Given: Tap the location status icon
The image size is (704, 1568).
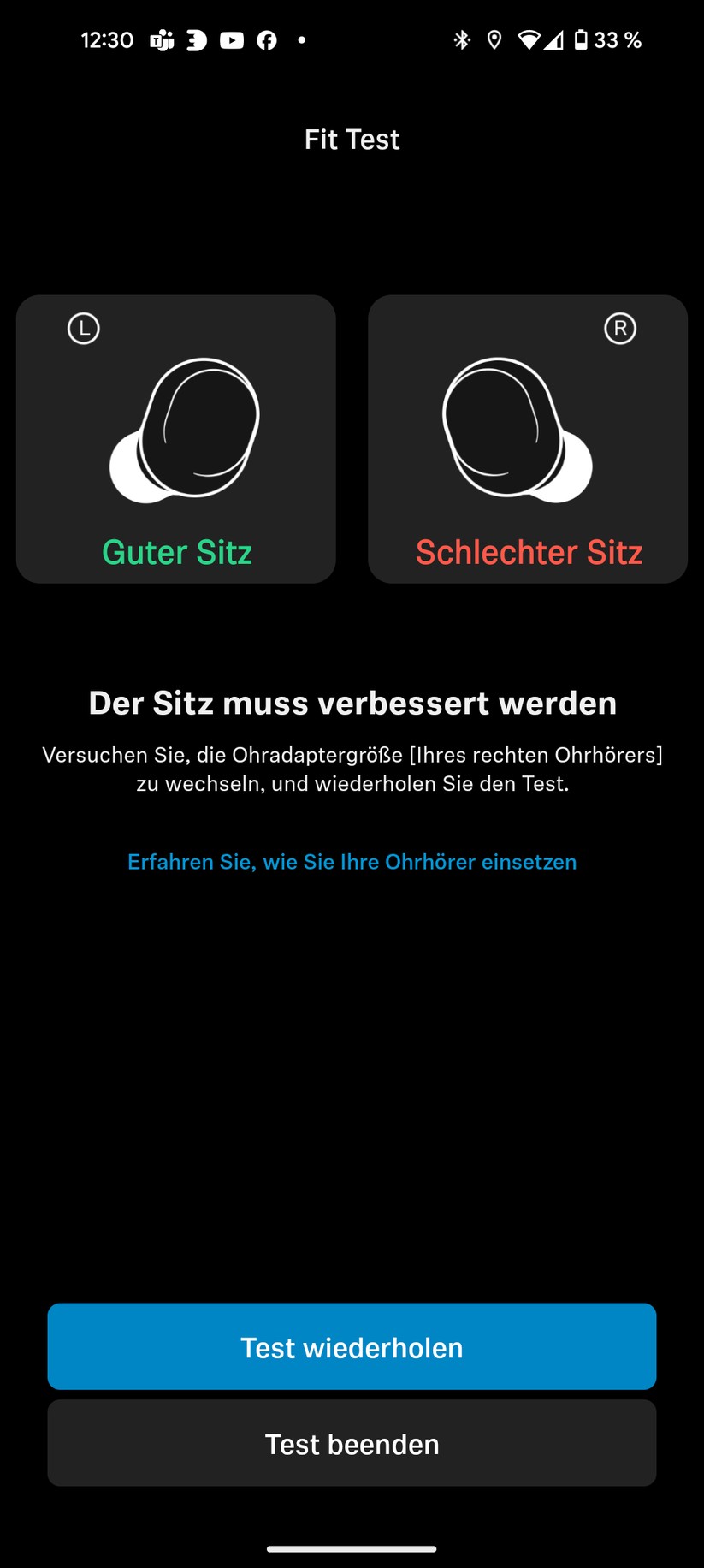Looking at the screenshot, I should 494,39.
